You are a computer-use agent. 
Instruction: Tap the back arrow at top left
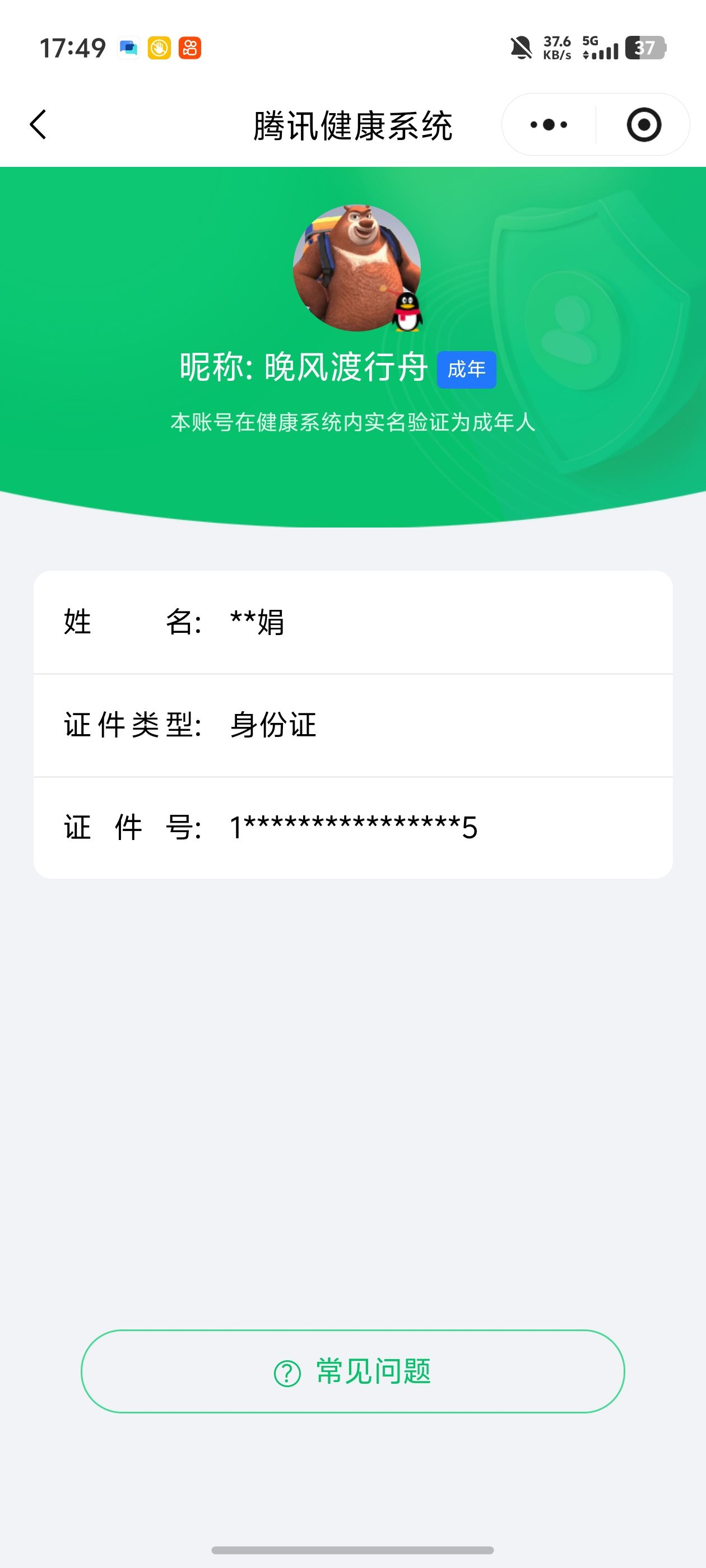coord(38,124)
